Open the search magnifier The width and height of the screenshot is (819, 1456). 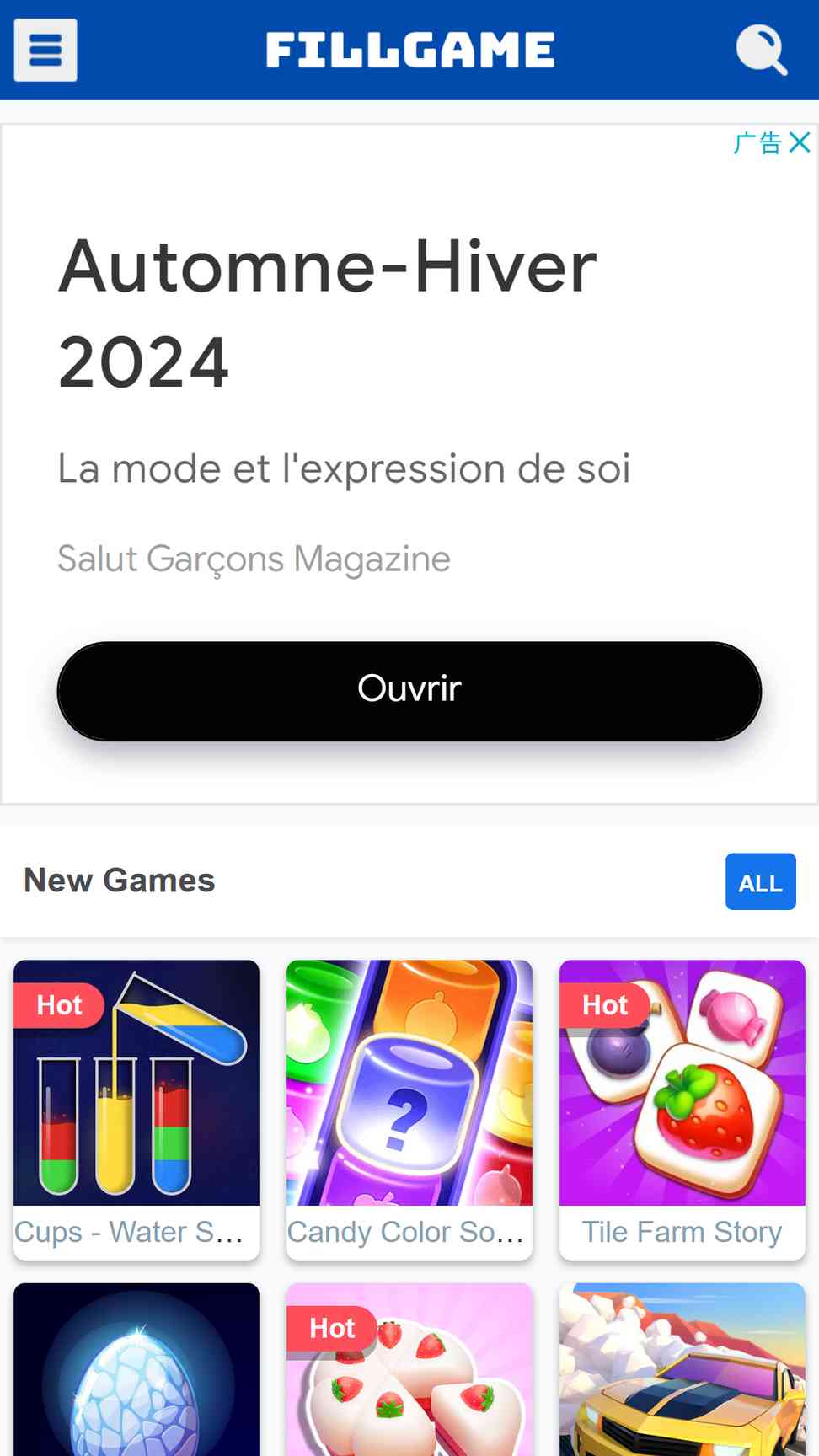pos(762,50)
